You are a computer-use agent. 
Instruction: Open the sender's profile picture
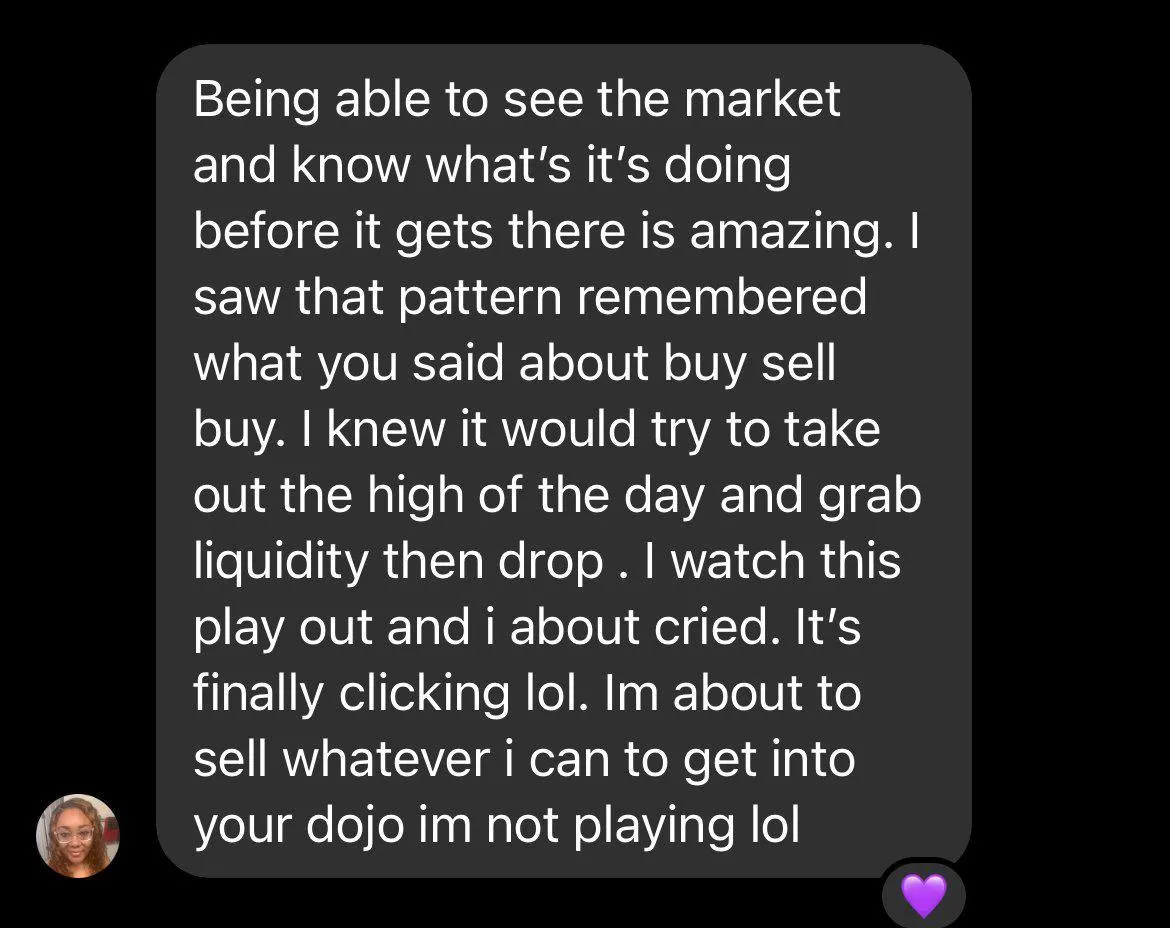tap(78, 836)
